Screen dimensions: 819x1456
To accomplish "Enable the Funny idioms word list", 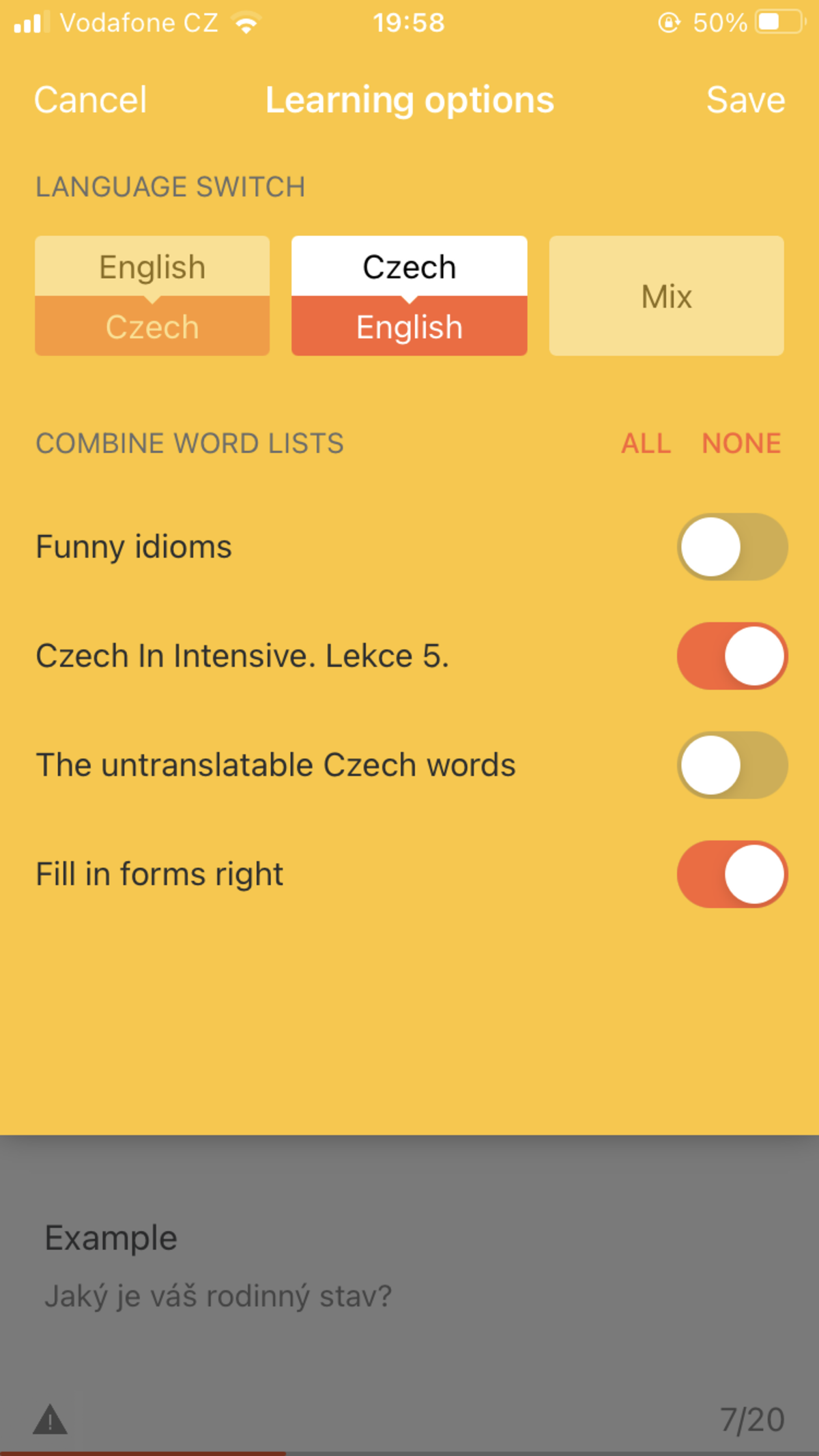I will coord(732,547).
